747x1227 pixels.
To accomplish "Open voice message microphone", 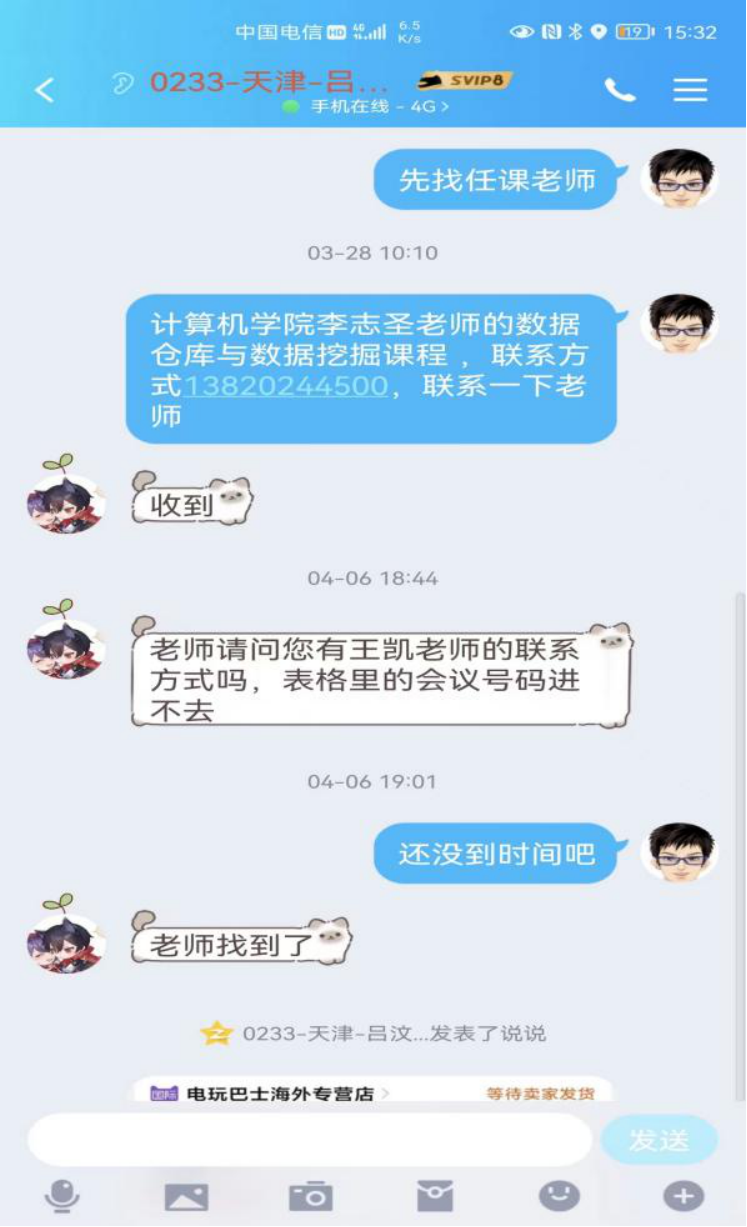I will pyautogui.click(x=62, y=1196).
